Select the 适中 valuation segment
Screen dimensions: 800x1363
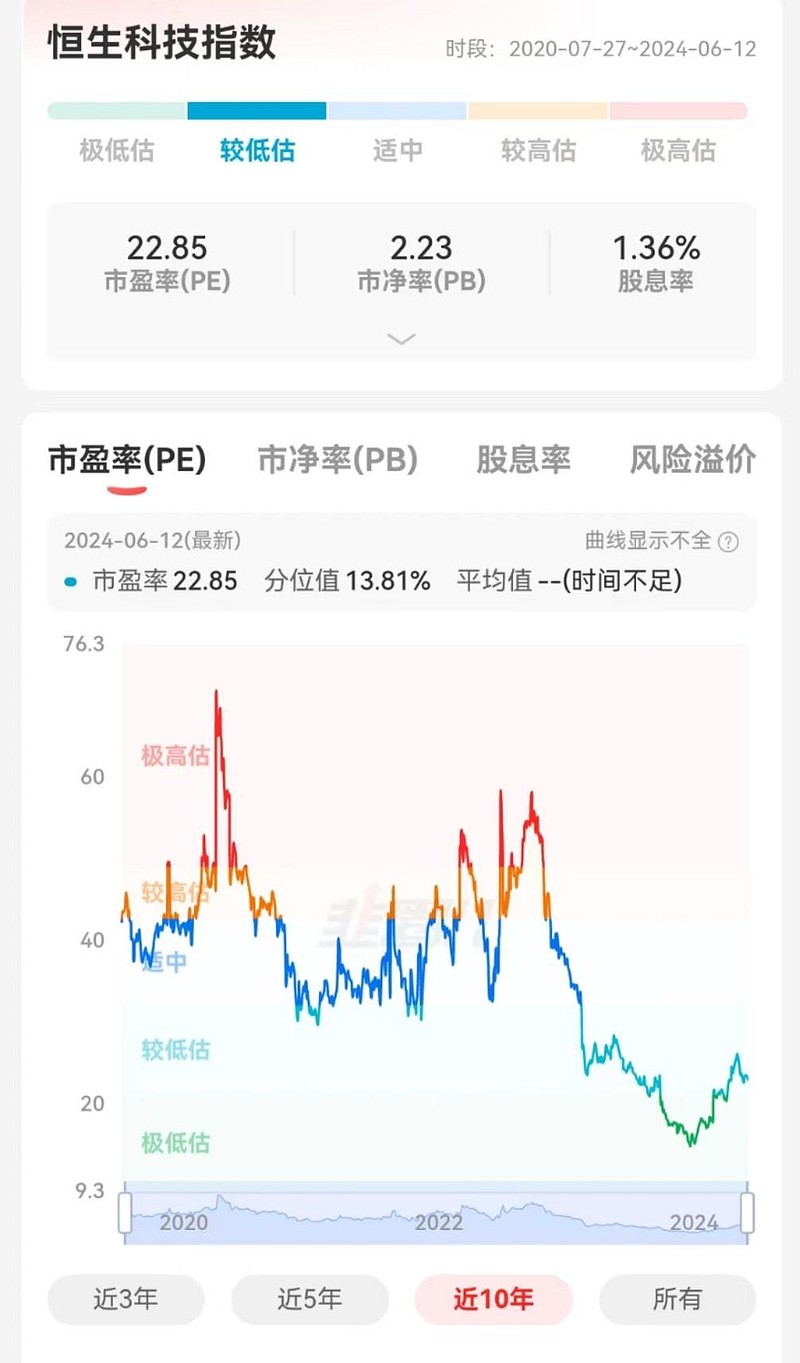397,109
